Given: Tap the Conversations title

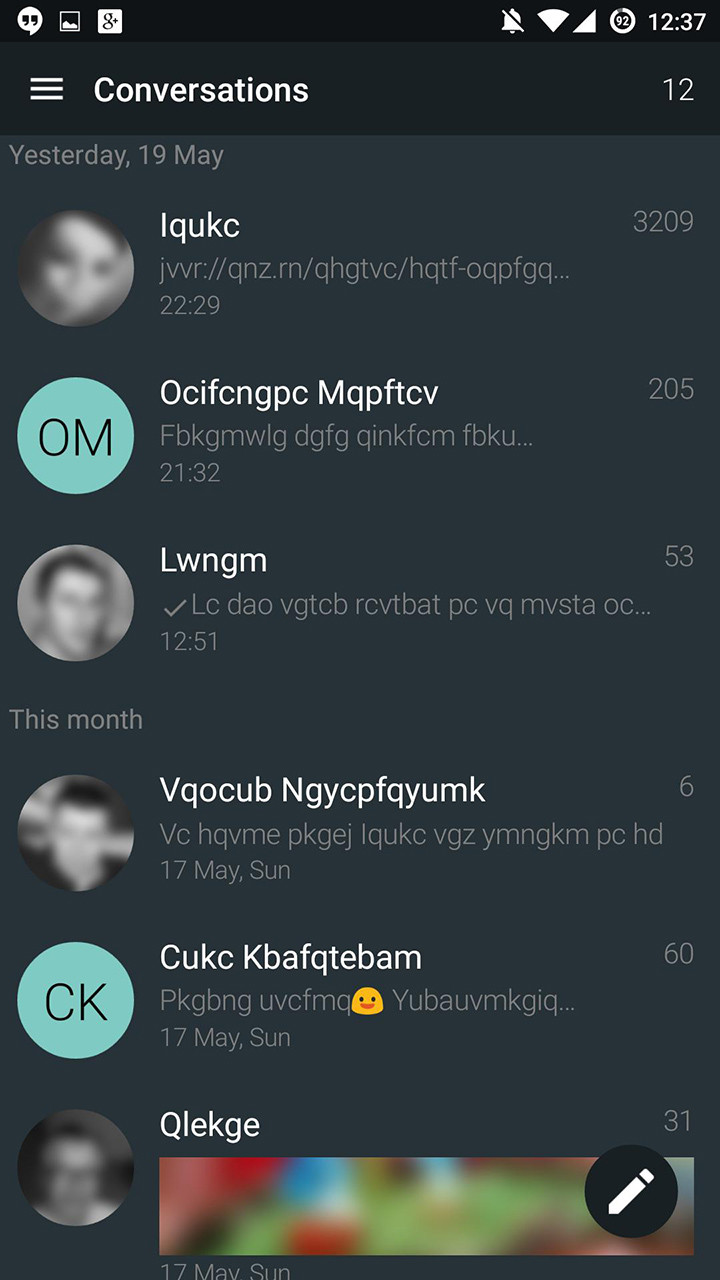Looking at the screenshot, I should (201, 89).
